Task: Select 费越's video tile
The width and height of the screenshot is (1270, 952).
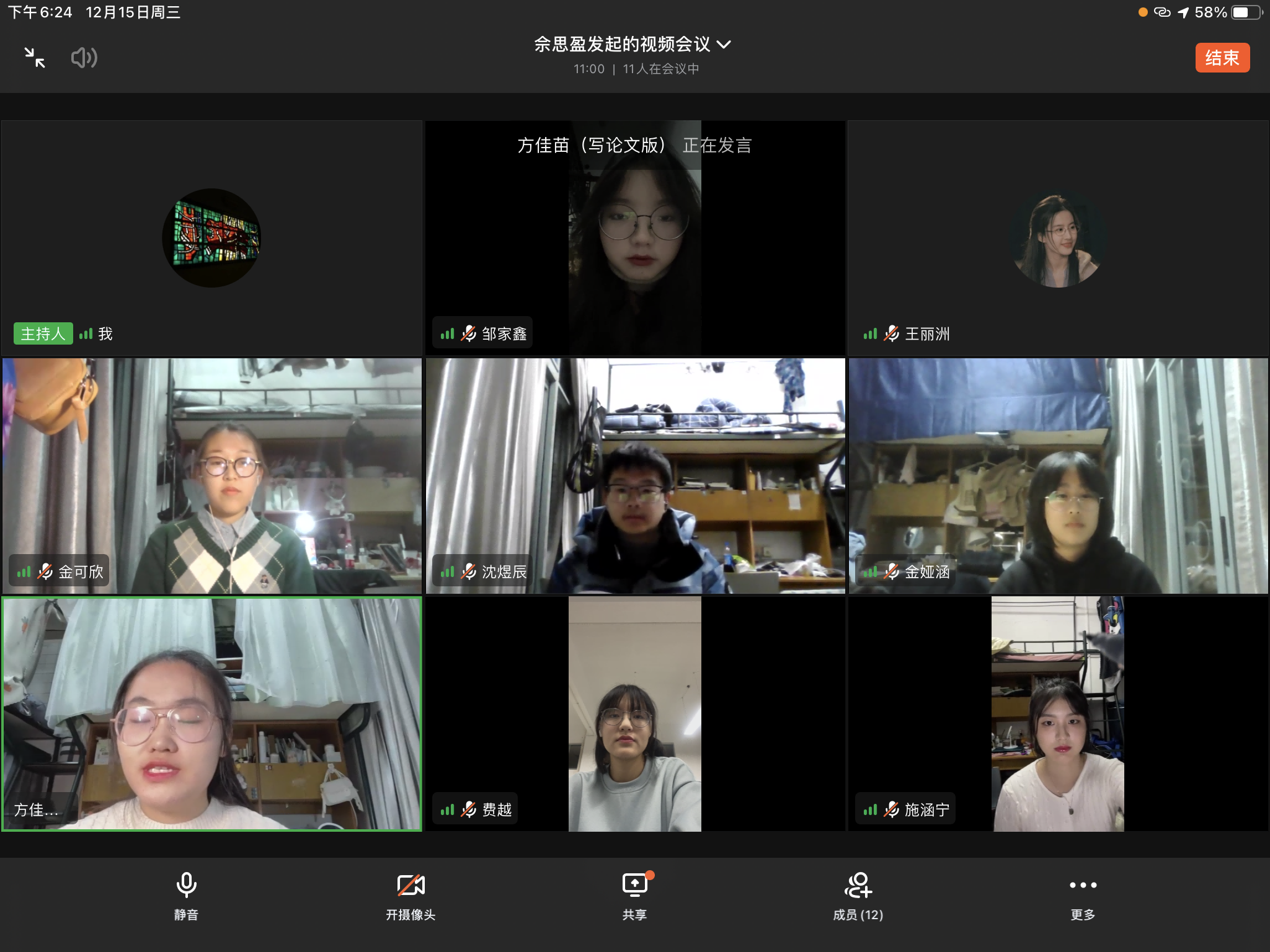Action: coord(634,714)
